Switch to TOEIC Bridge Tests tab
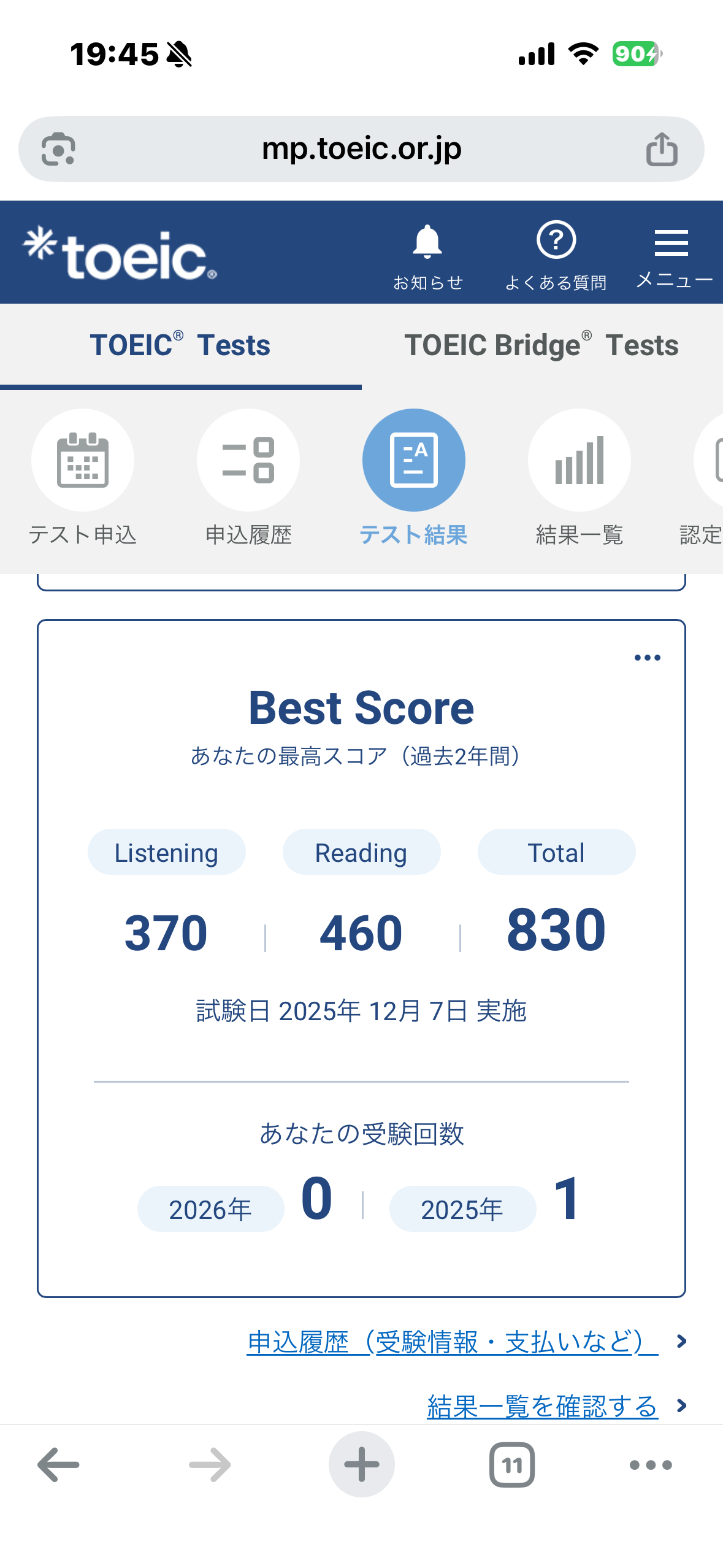The width and height of the screenshot is (723, 1568). pyautogui.click(x=541, y=345)
